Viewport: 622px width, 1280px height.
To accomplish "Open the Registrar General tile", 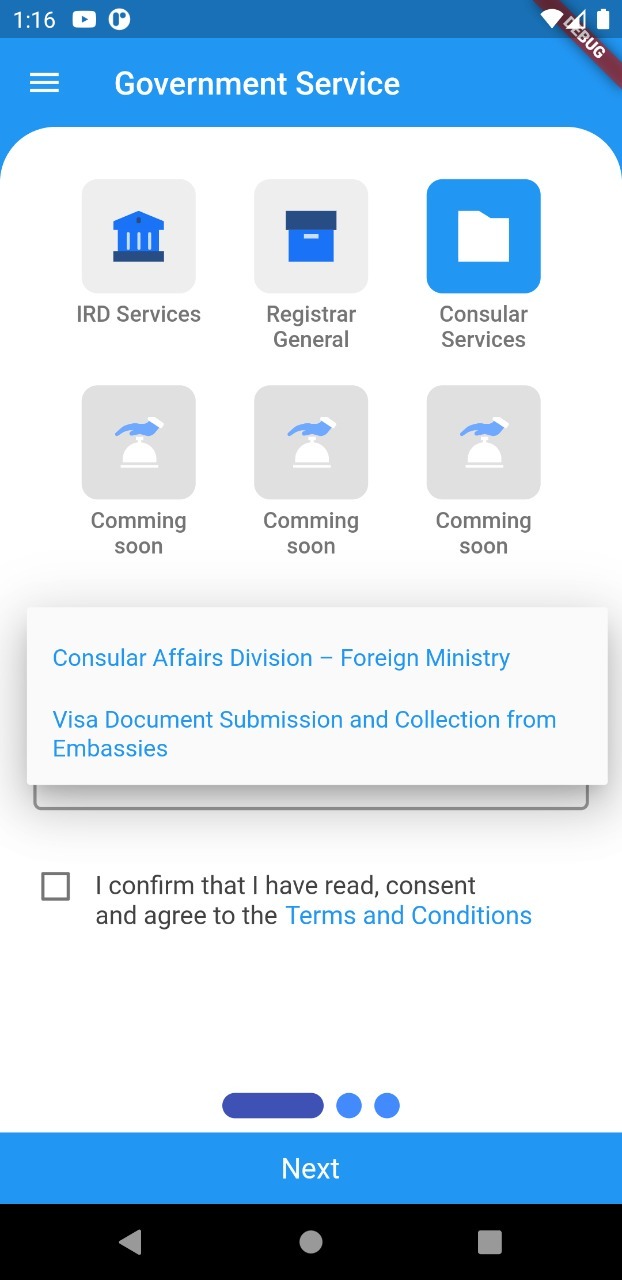I will point(311,236).
